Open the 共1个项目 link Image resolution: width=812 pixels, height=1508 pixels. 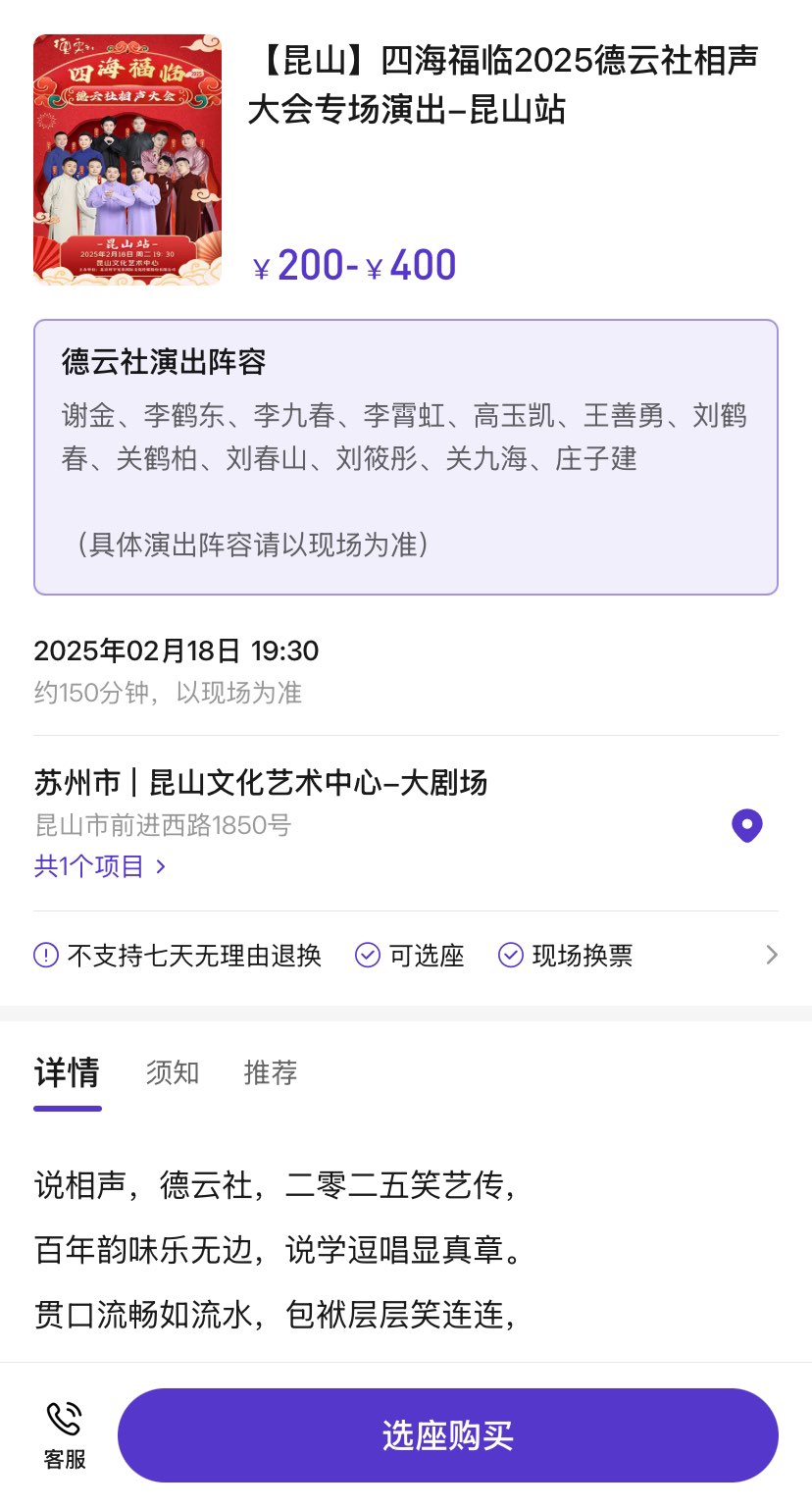(100, 866)
